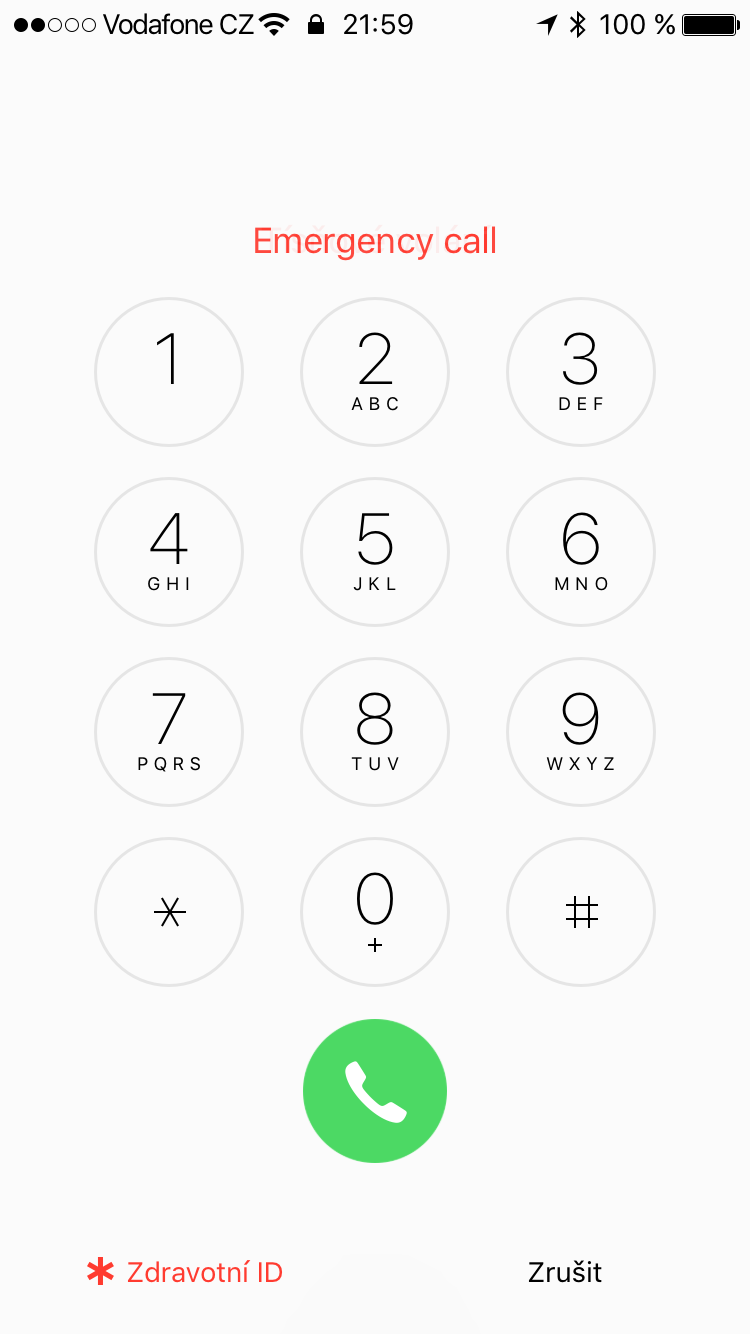Enter digit 3 DEF

(581, 372)
